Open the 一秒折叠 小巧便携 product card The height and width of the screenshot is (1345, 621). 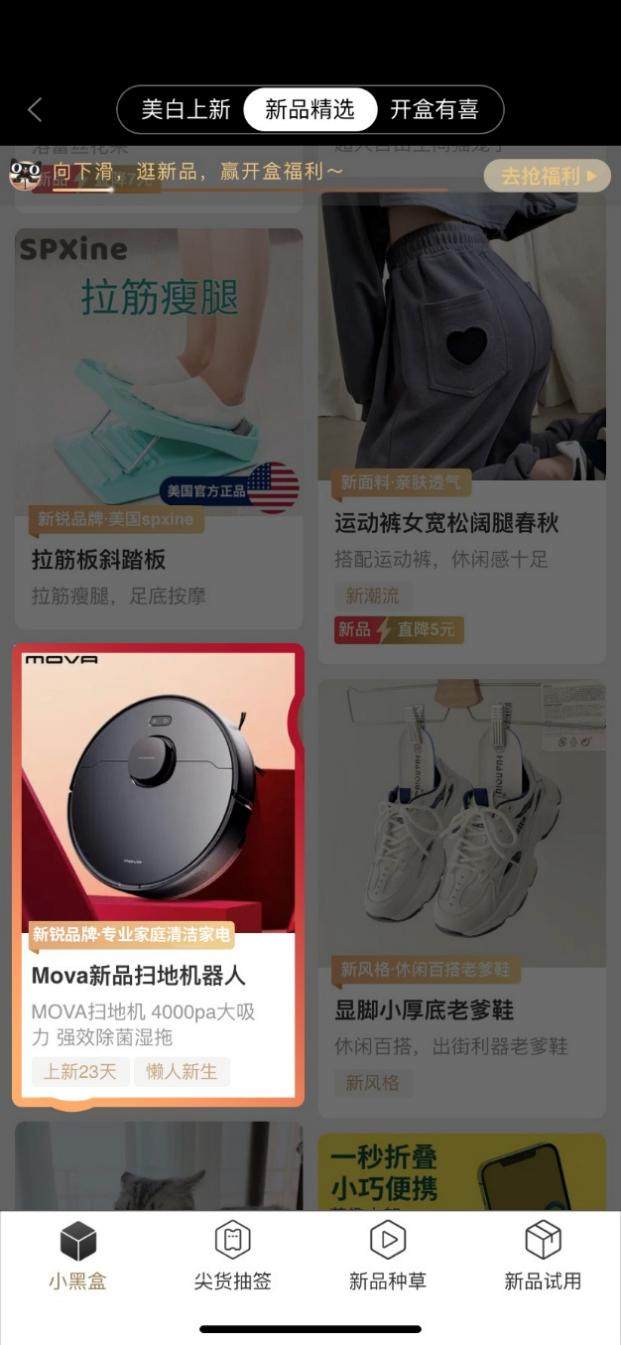click(462, 1171)
